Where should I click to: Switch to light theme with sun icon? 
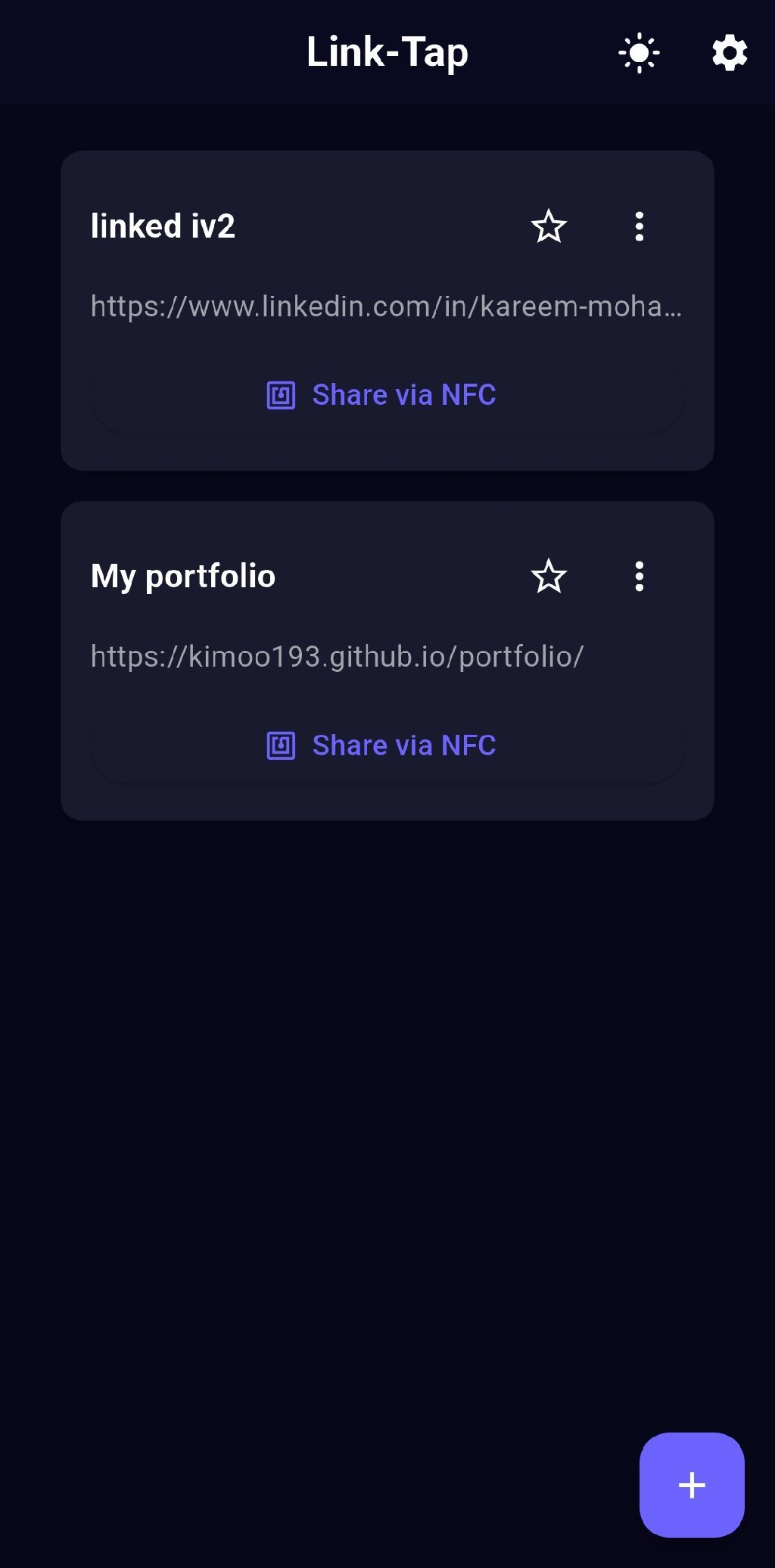point(639,53)
